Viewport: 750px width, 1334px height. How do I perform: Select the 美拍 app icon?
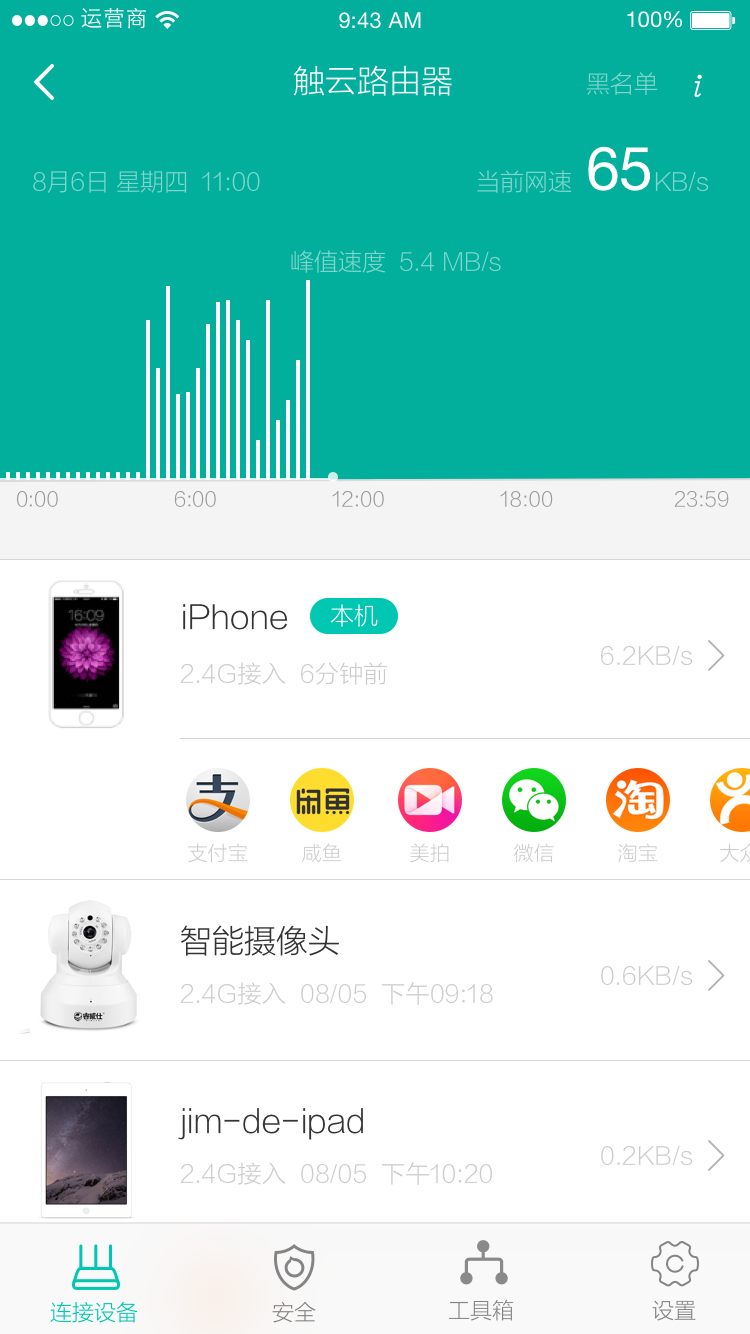(x=429, y=801)
